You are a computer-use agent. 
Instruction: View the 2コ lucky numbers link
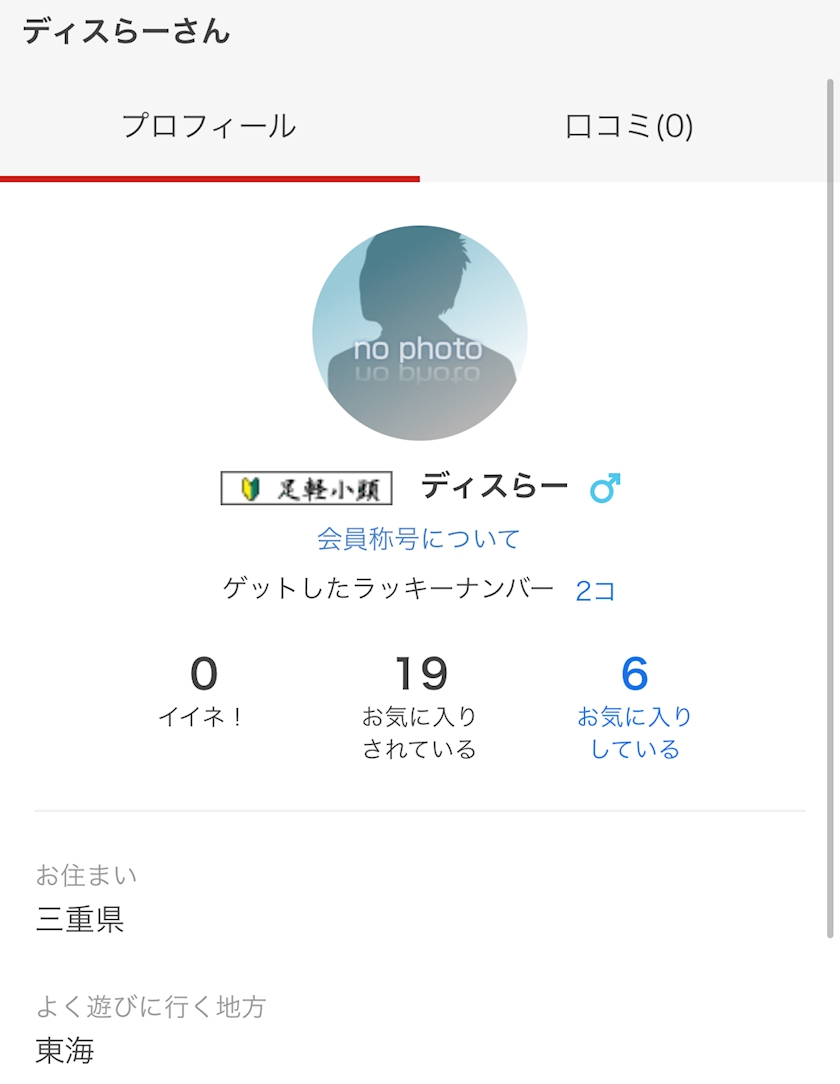pos(595,590)
